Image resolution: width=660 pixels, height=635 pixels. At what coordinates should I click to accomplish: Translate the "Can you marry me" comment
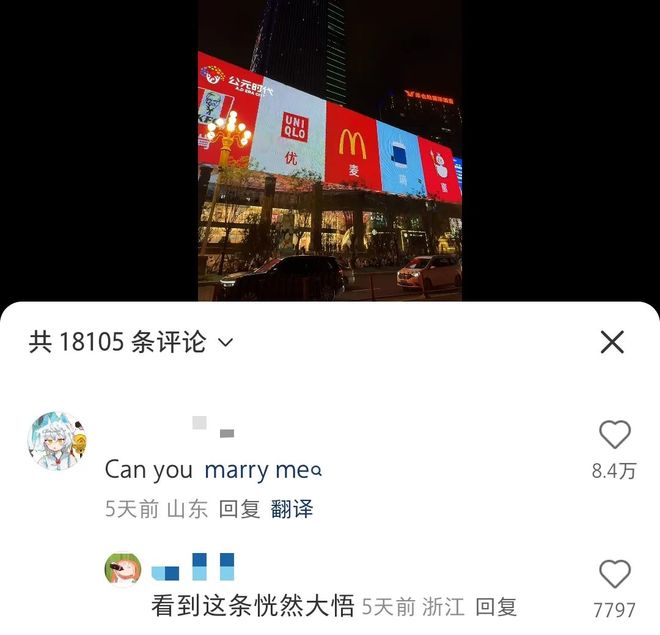point(291,509)
